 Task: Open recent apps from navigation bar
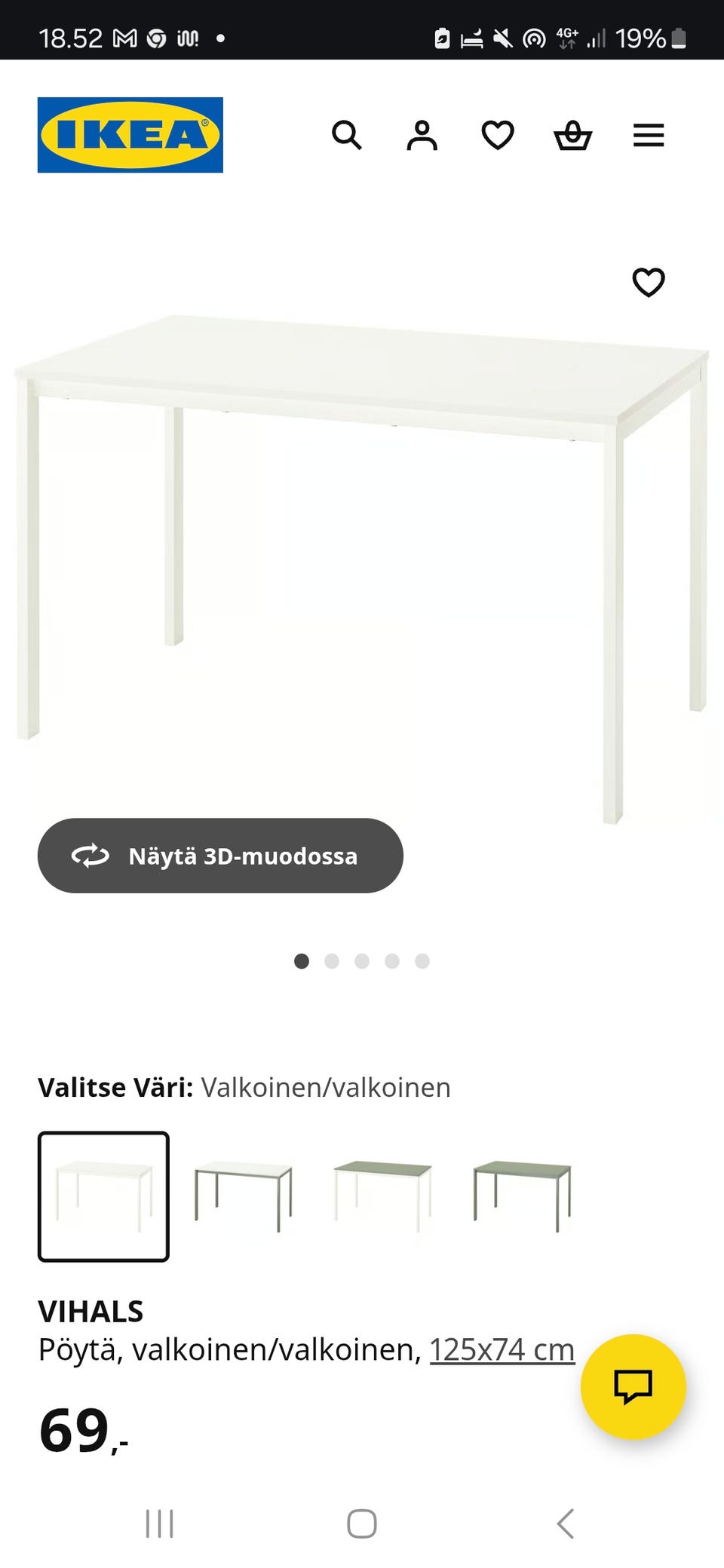[x=161, y=1522]
